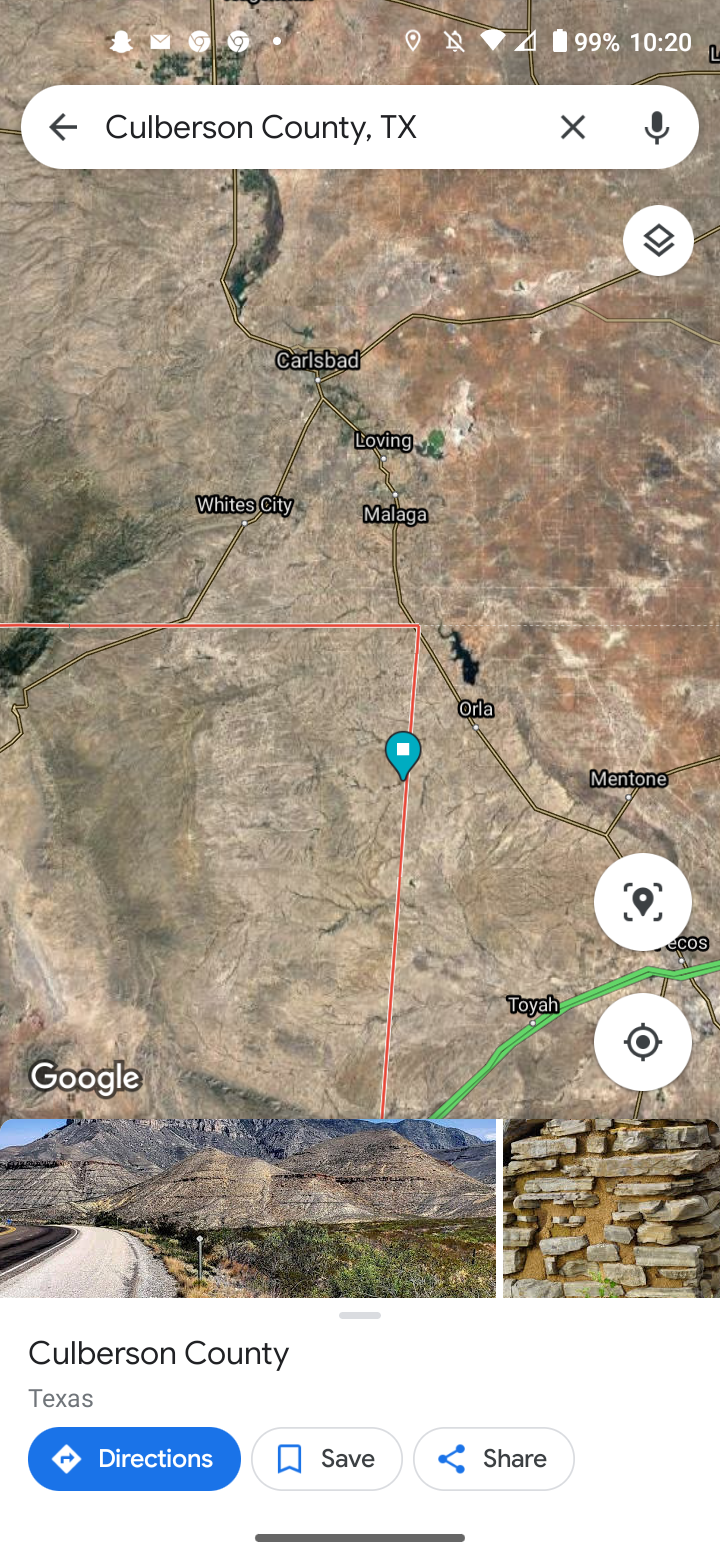This screenshot has height=1560, width=720.
Task: Start voice search with the microphone
Action: click(x=656, y=127)
